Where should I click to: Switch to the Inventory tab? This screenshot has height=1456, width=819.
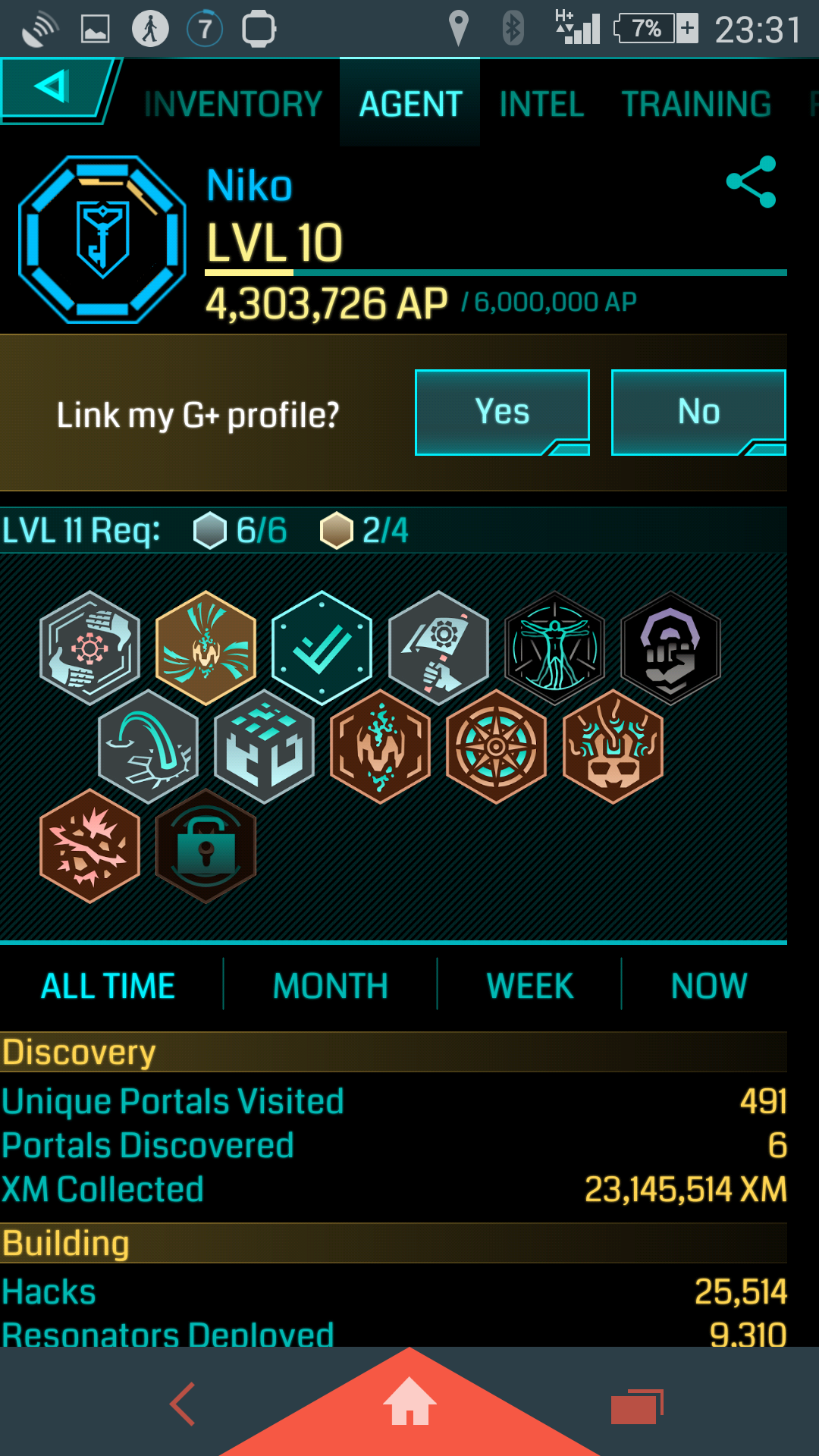click(x=233, y=104)
